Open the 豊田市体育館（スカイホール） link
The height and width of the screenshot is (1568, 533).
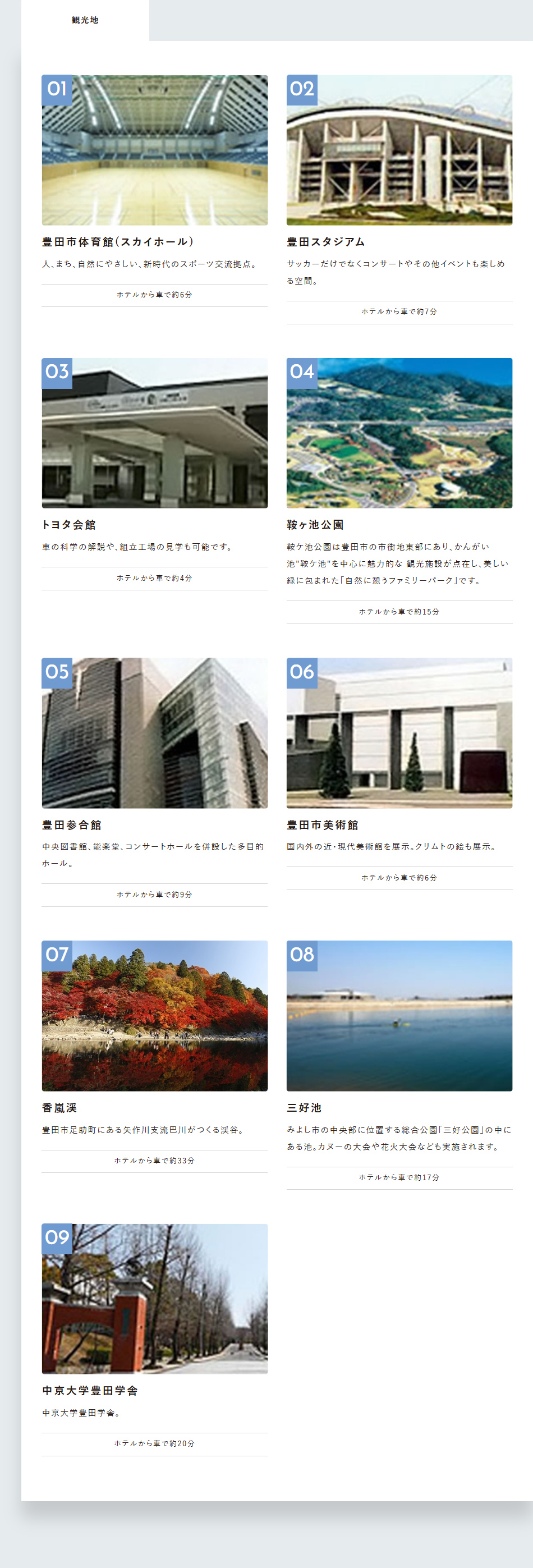coord(117,242)
